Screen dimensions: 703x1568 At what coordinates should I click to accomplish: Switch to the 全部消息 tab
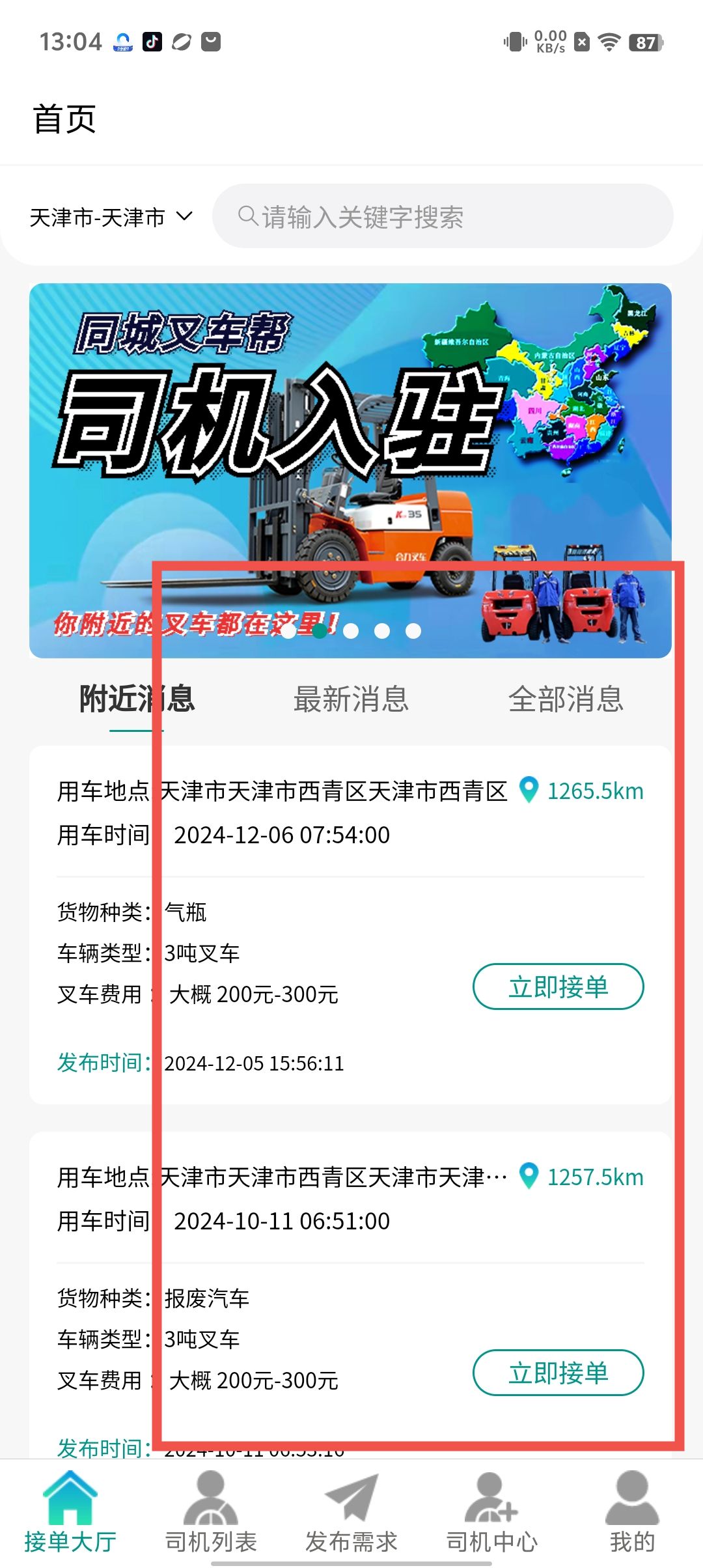[x=566, y=699]
